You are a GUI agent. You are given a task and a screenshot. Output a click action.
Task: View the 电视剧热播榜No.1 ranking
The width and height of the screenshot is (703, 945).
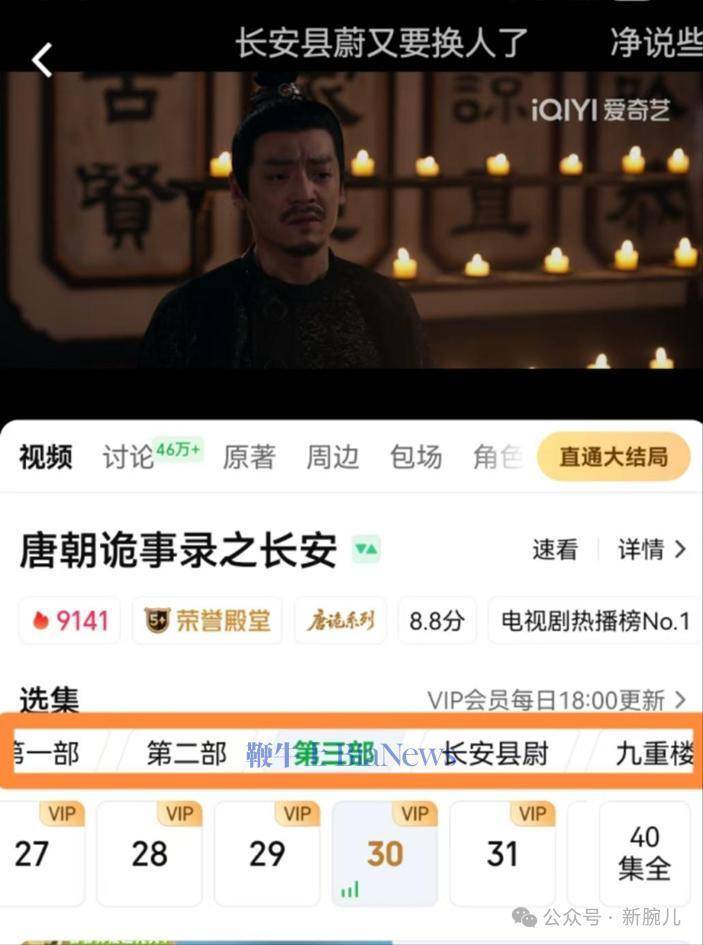pos(596,621)
